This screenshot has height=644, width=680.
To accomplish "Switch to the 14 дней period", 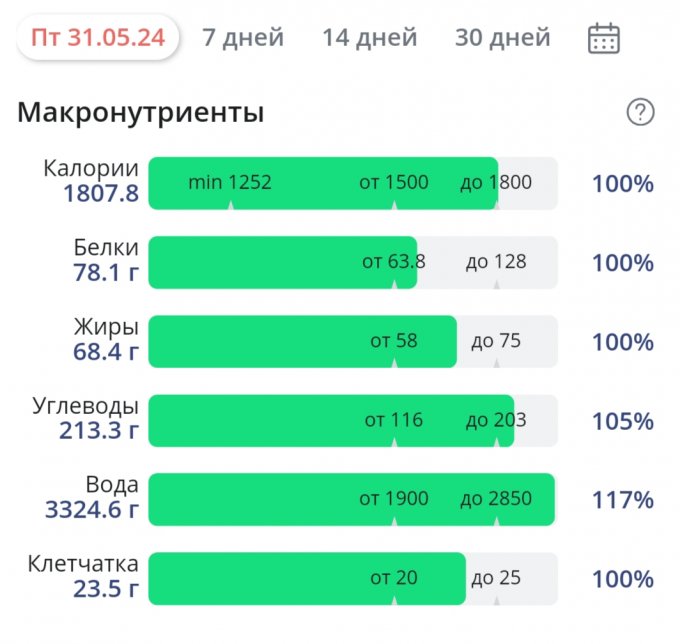I will (369, 38).
